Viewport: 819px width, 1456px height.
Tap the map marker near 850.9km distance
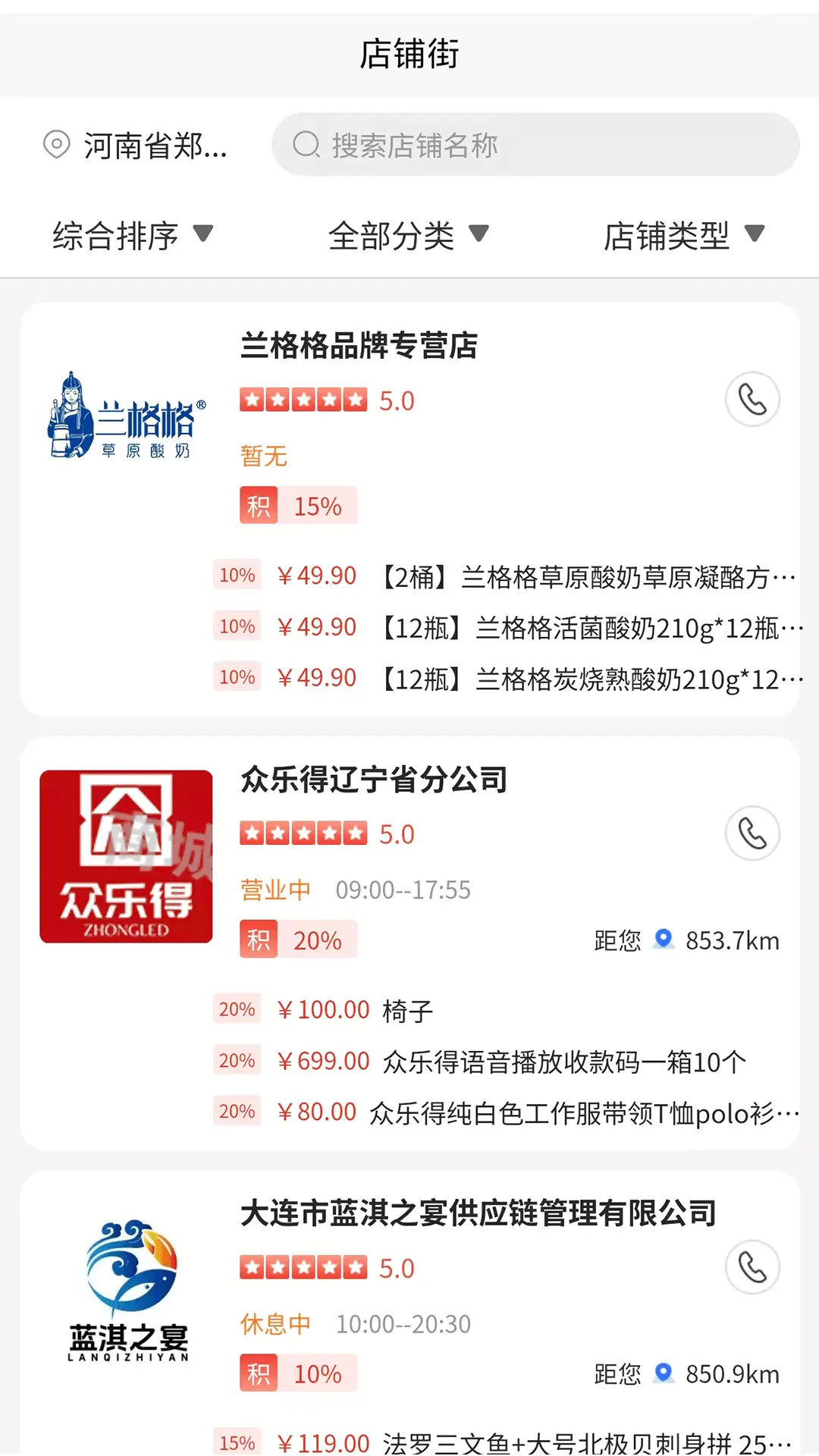pyautogui.click(x=663, y=1374)
